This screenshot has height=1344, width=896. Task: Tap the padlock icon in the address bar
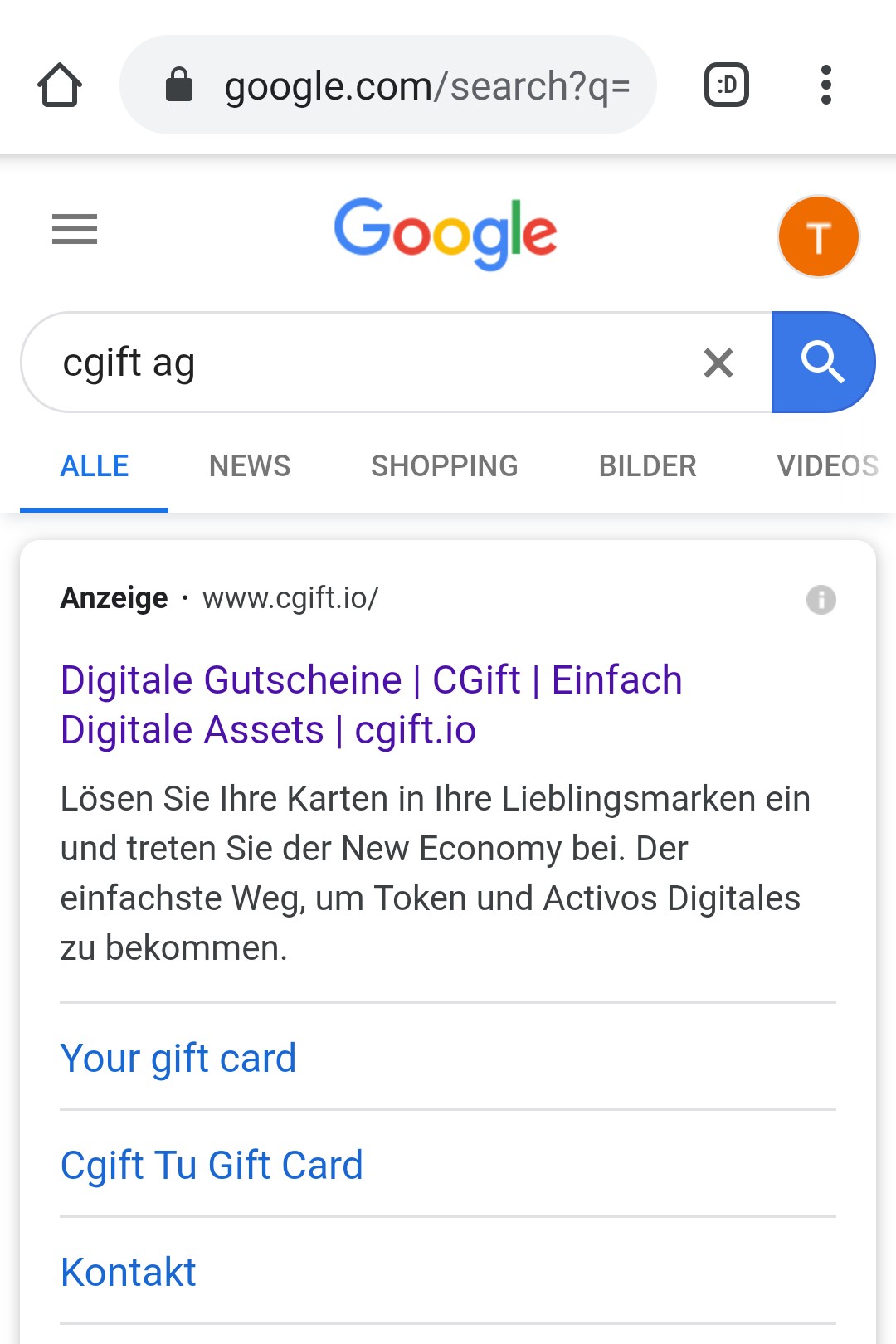tap(178, 85)
